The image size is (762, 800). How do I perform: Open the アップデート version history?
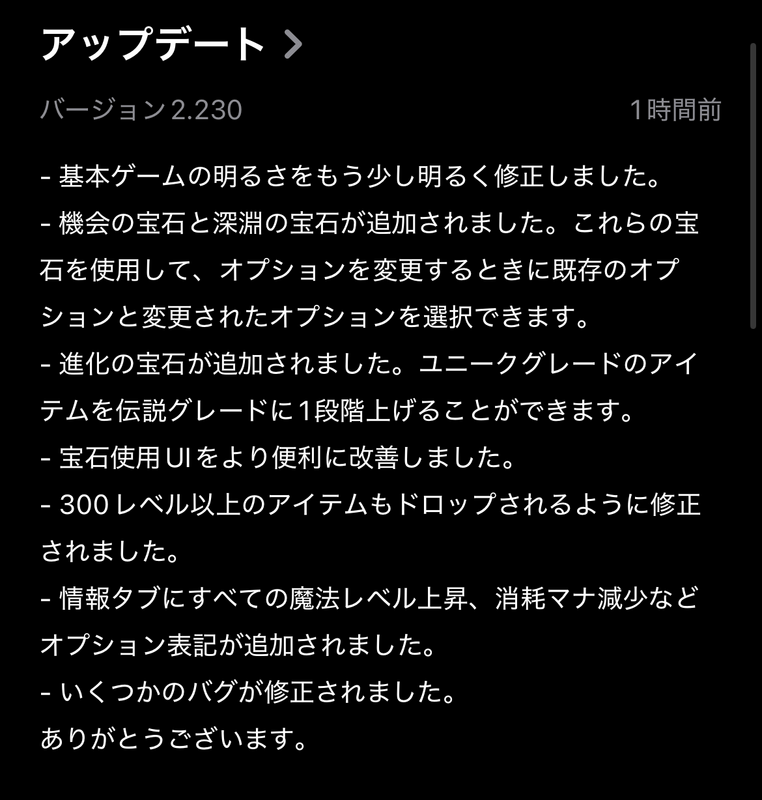(170, 45)
